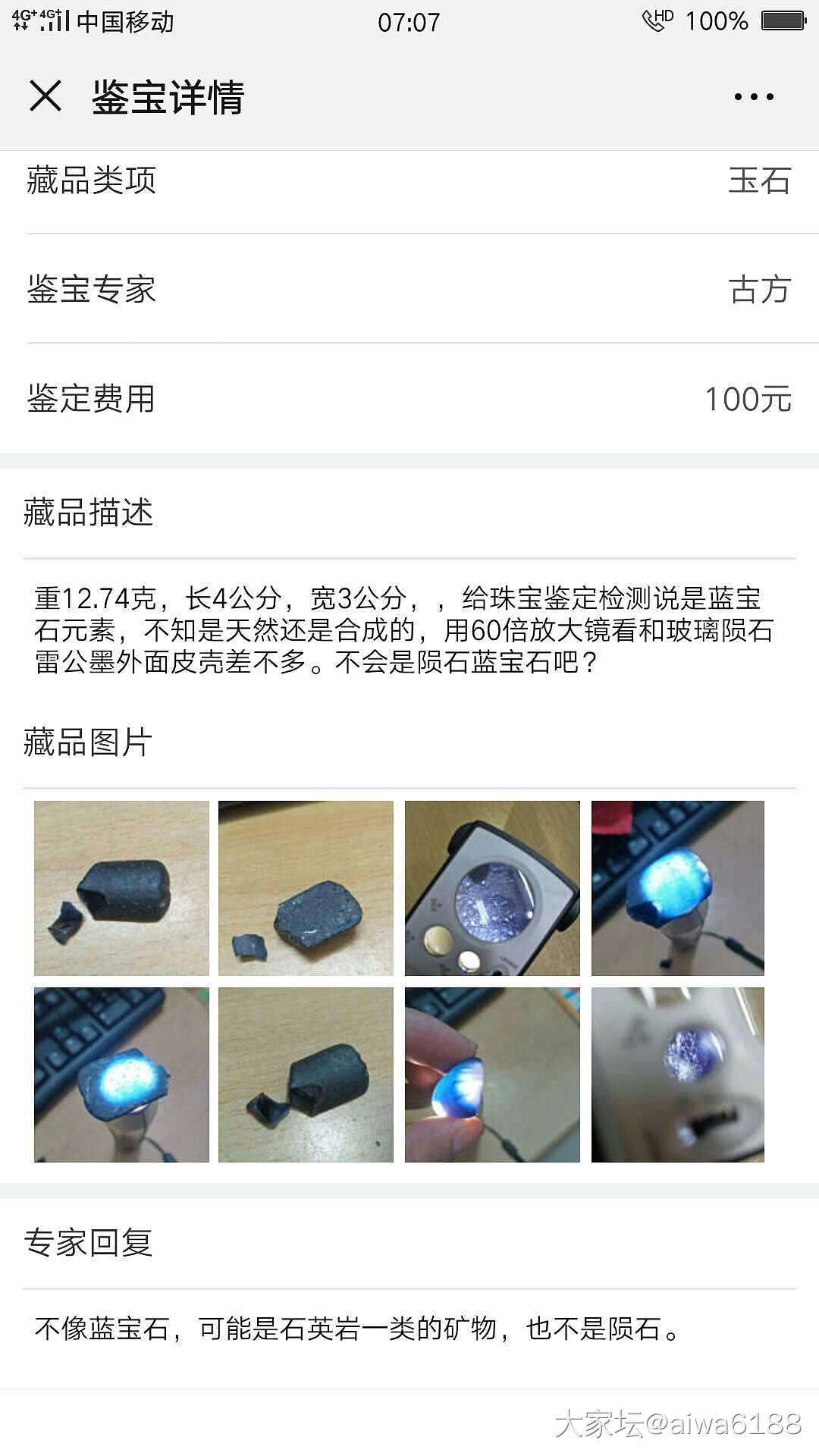Viewport: 819px width, 1456px height.
Task: View sixth photo of broken dark stone
Action: point(306,1075)
